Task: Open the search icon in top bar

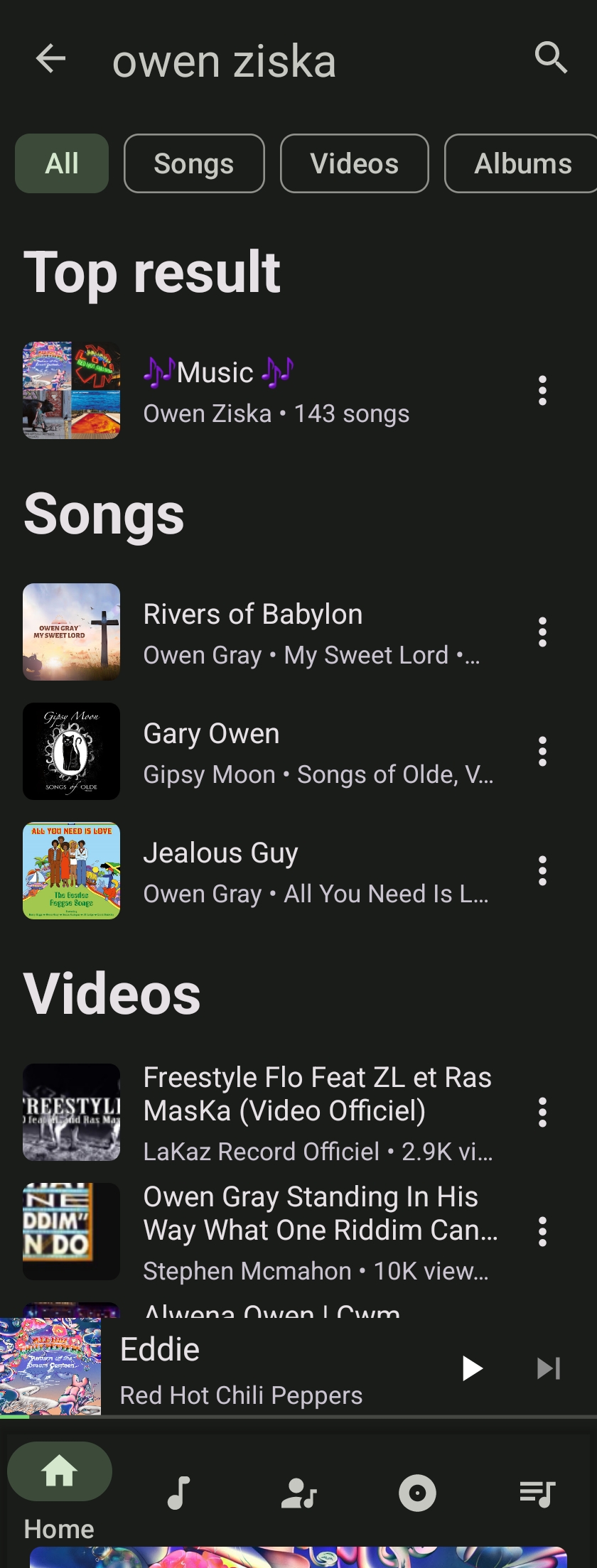Action: (552, 59)
